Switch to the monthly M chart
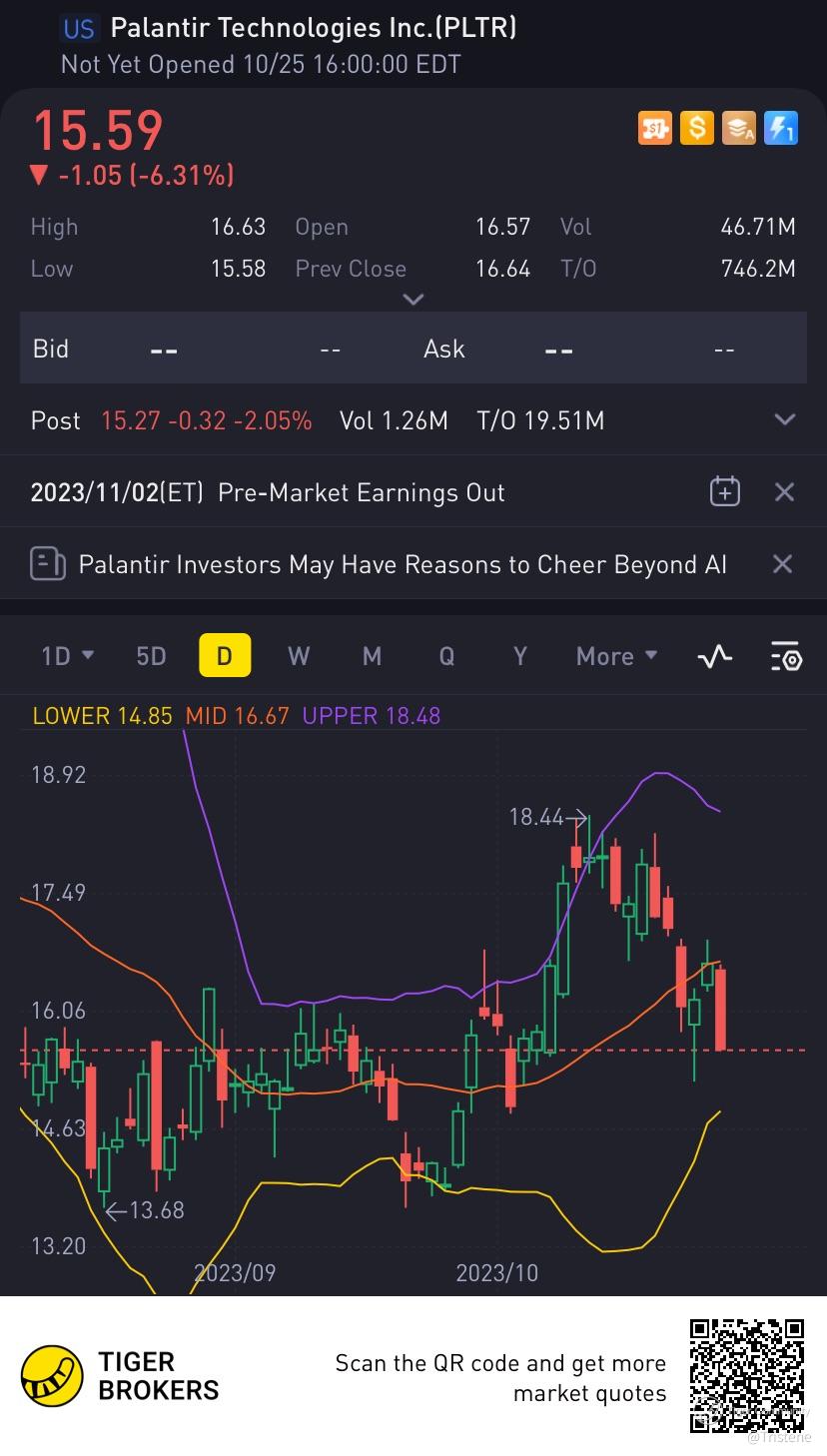 [x=372, y=656]
